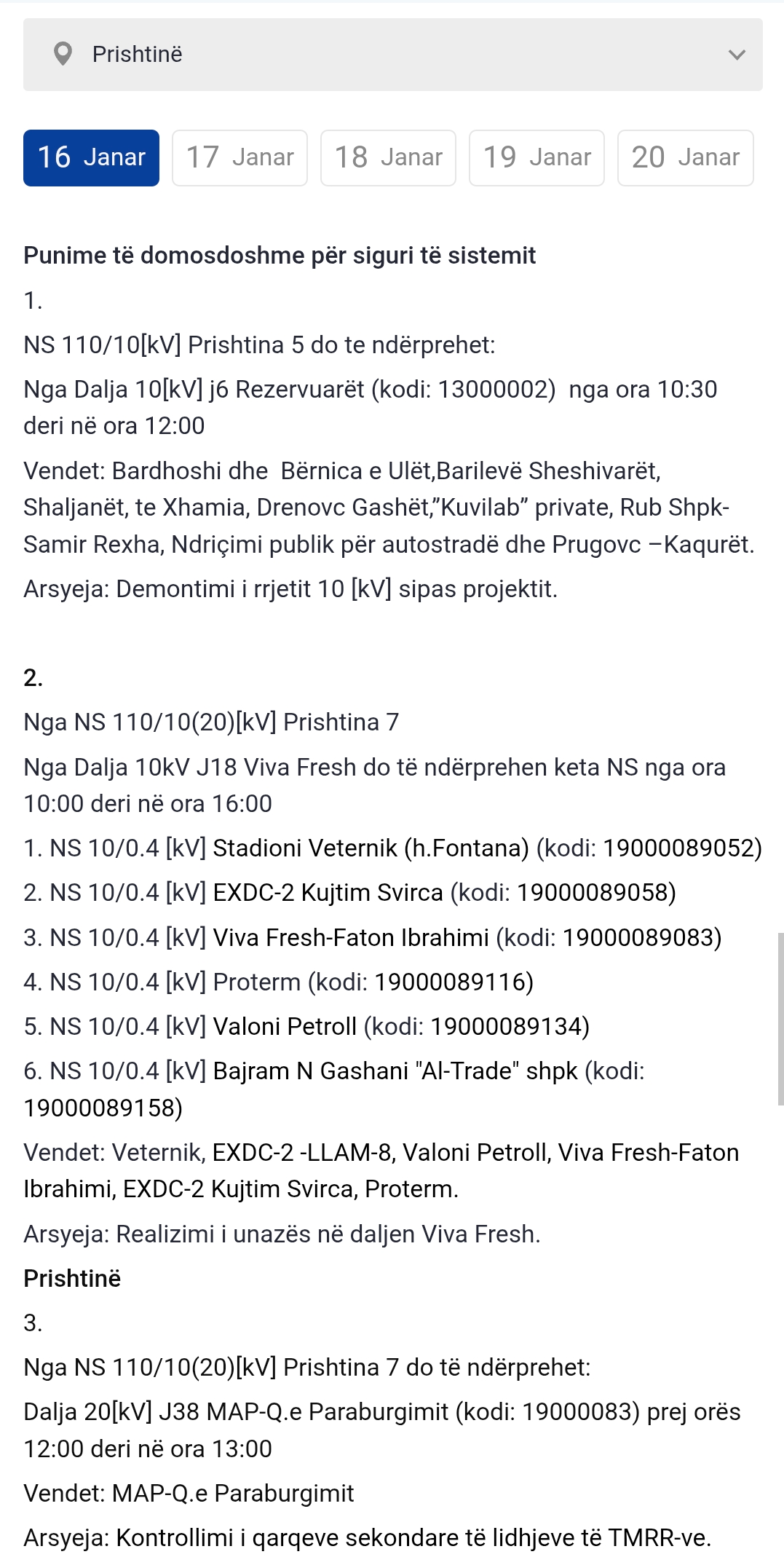Select the 18 Janar tab
This screenshot has height=1565, width=784.
pos(387,157)
